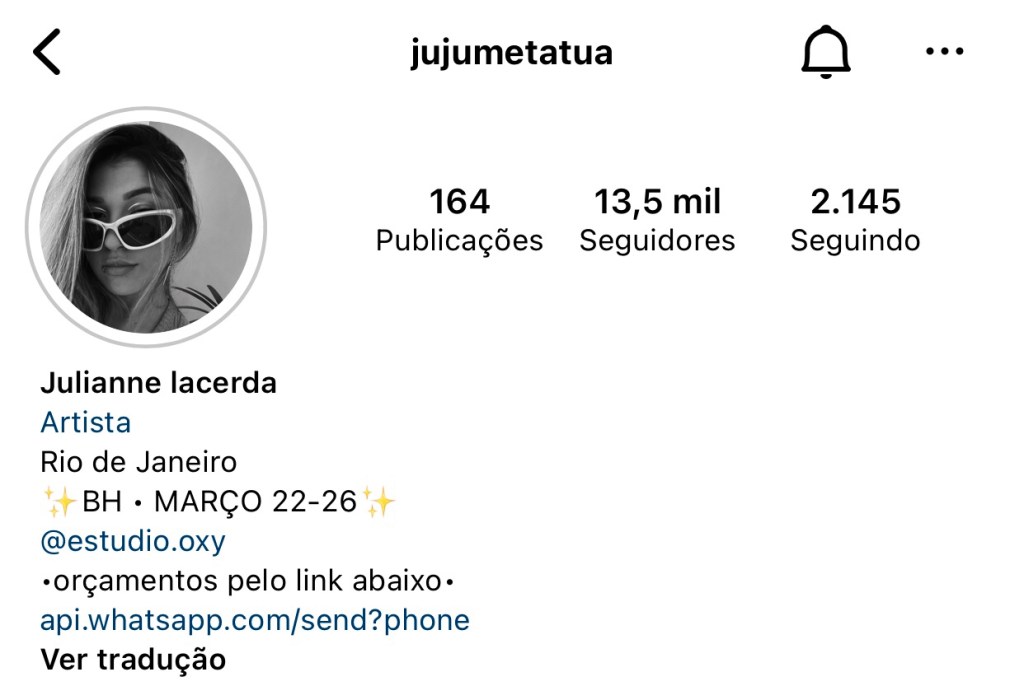Go back using the top-left arrow
This screenshot has height=700, width=1024.
tap(47, 52)
